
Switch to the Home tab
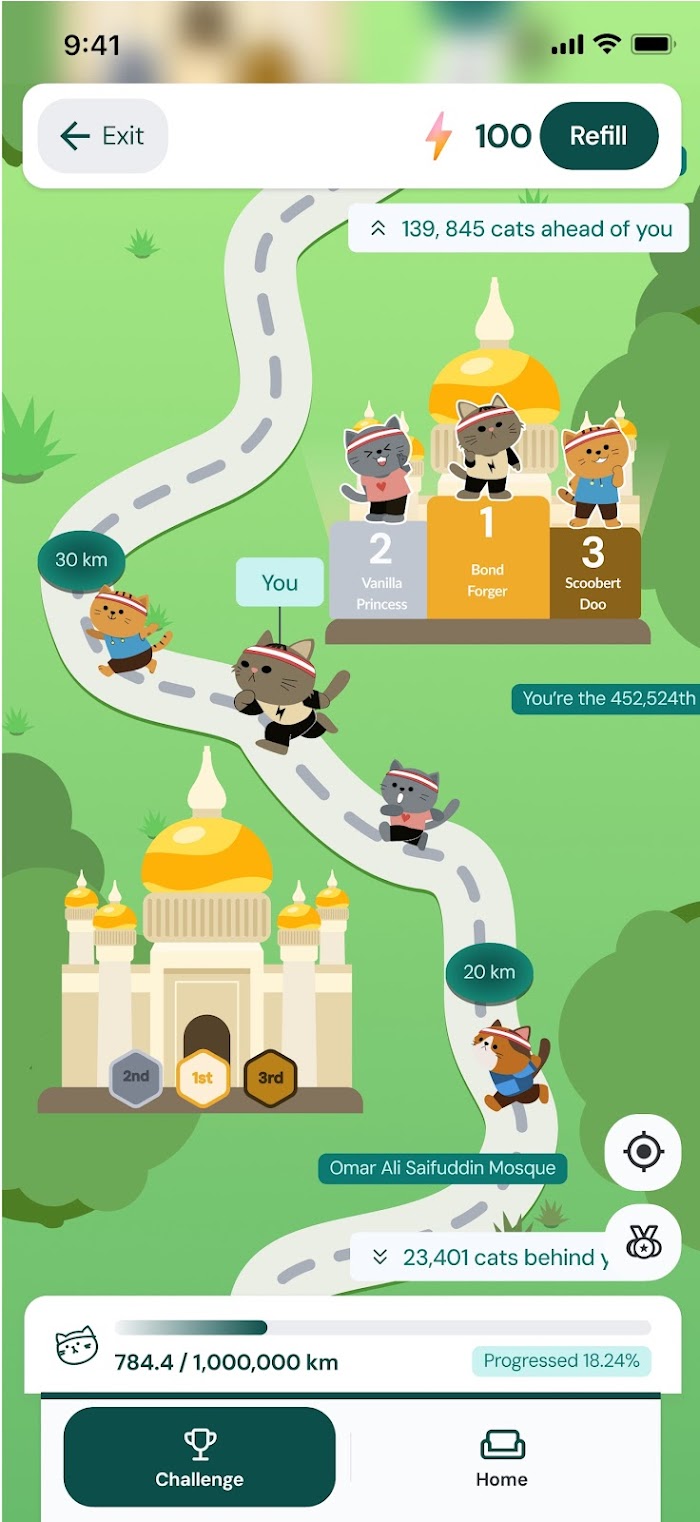[502, 1457]
